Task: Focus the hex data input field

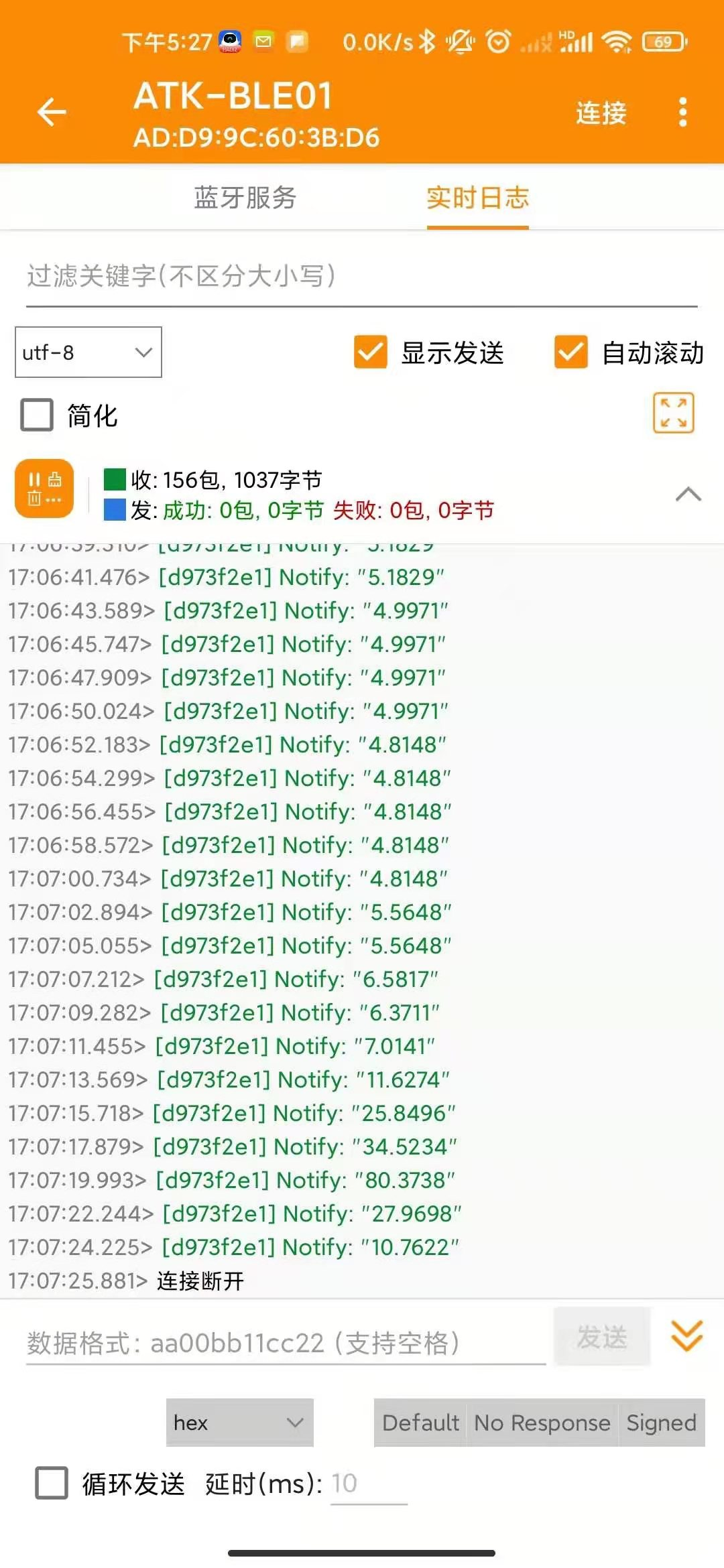Action: click(x=286, y=1343)
